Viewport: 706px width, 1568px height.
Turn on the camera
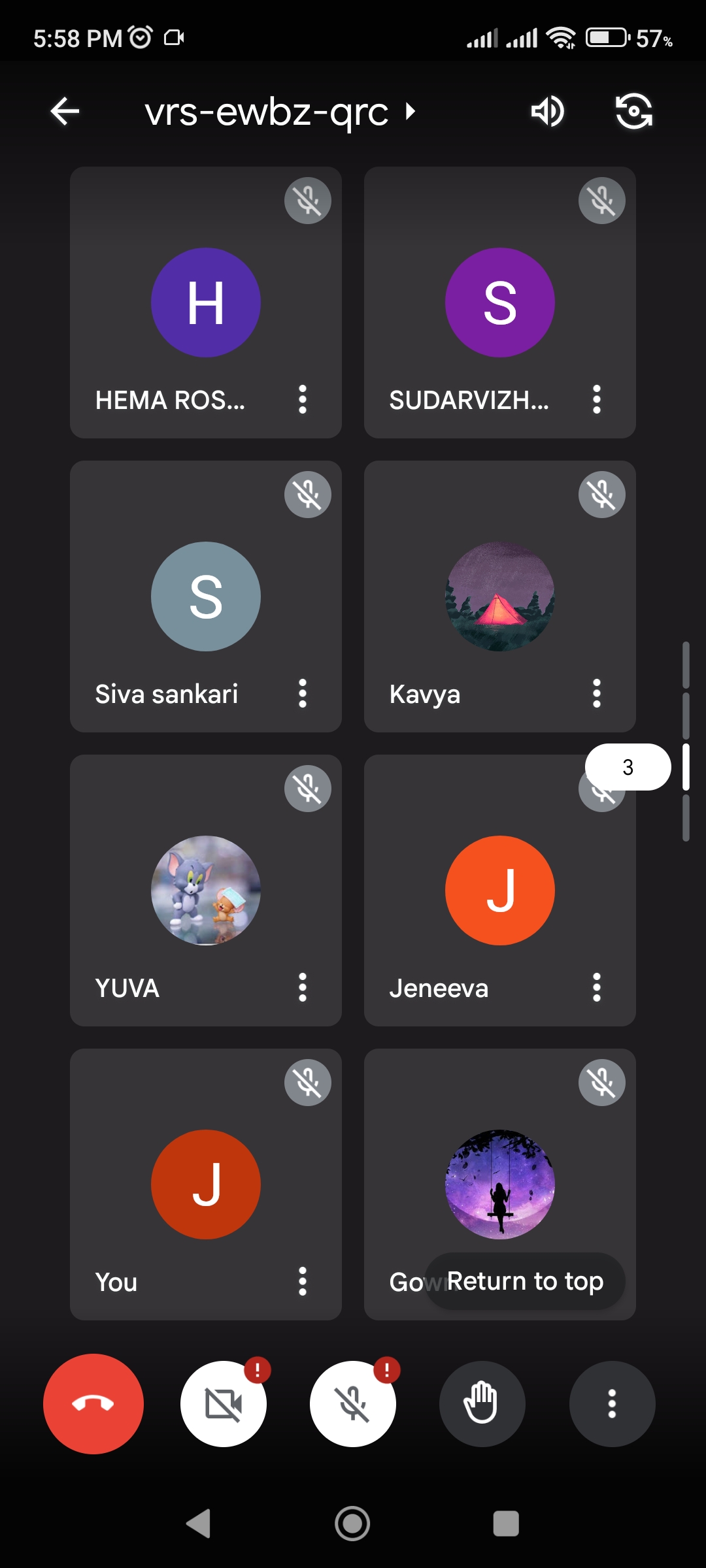224,1403
